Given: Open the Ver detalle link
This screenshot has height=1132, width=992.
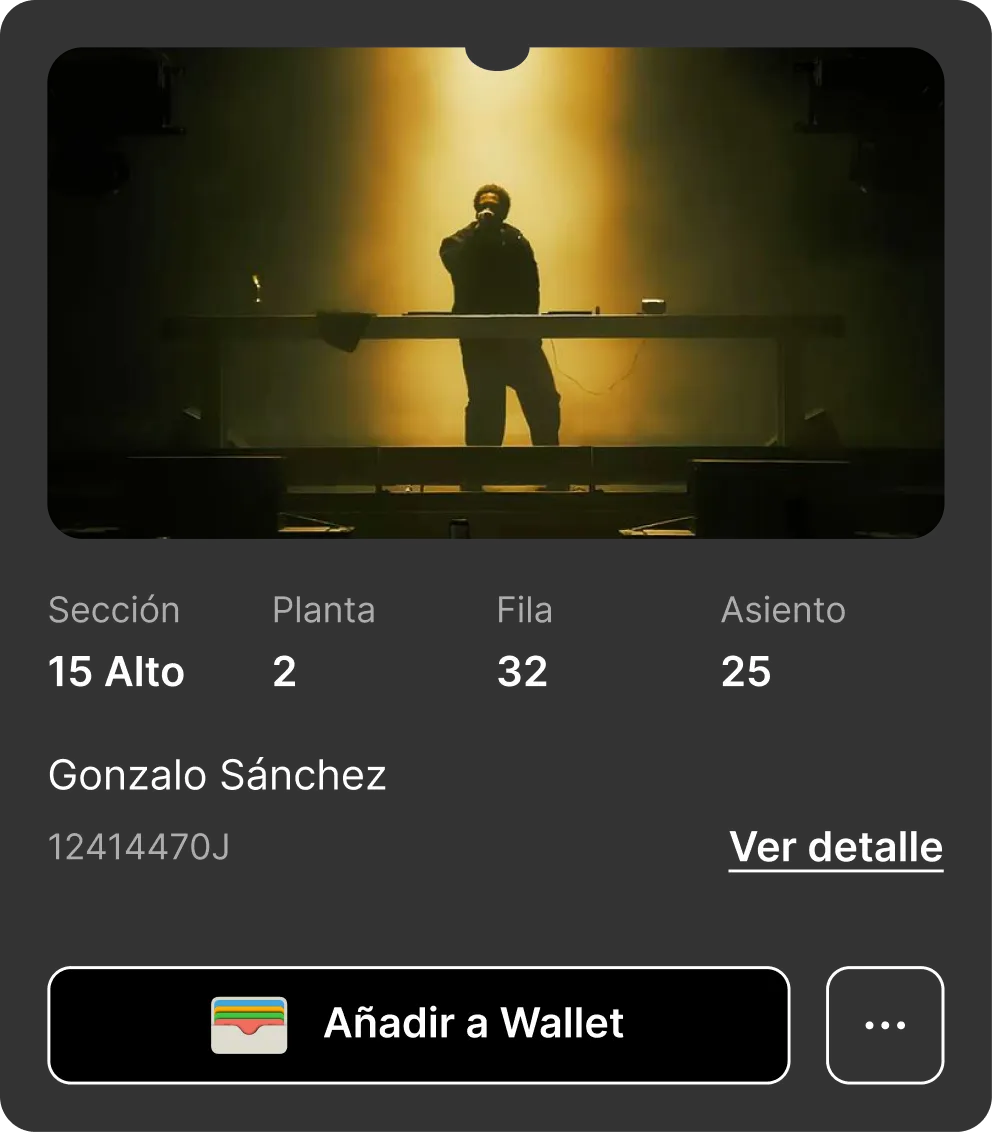Looking at the screenshot, I should [x=836, y=848].
